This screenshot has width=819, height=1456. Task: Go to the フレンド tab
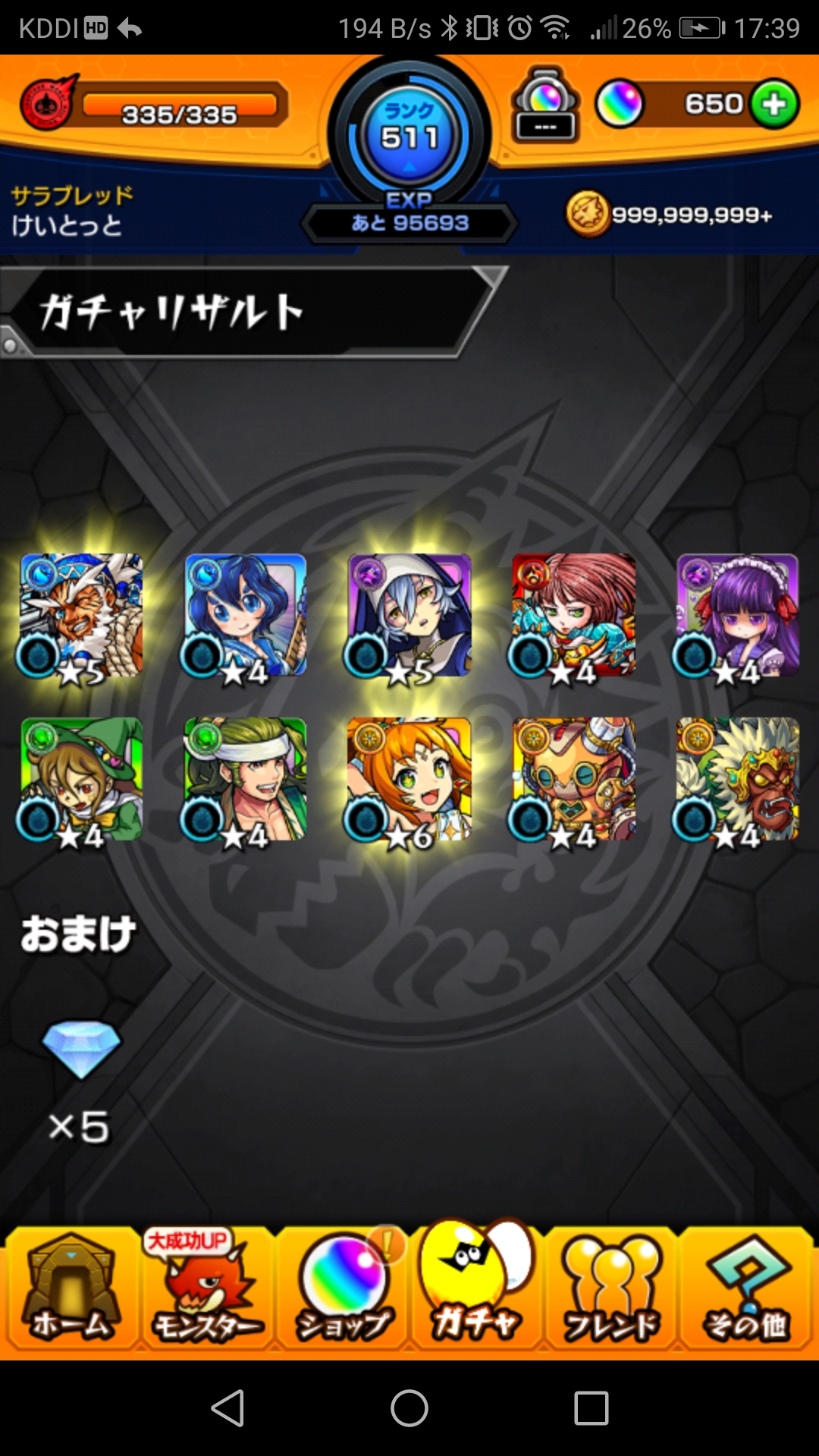click(611, 1288)
